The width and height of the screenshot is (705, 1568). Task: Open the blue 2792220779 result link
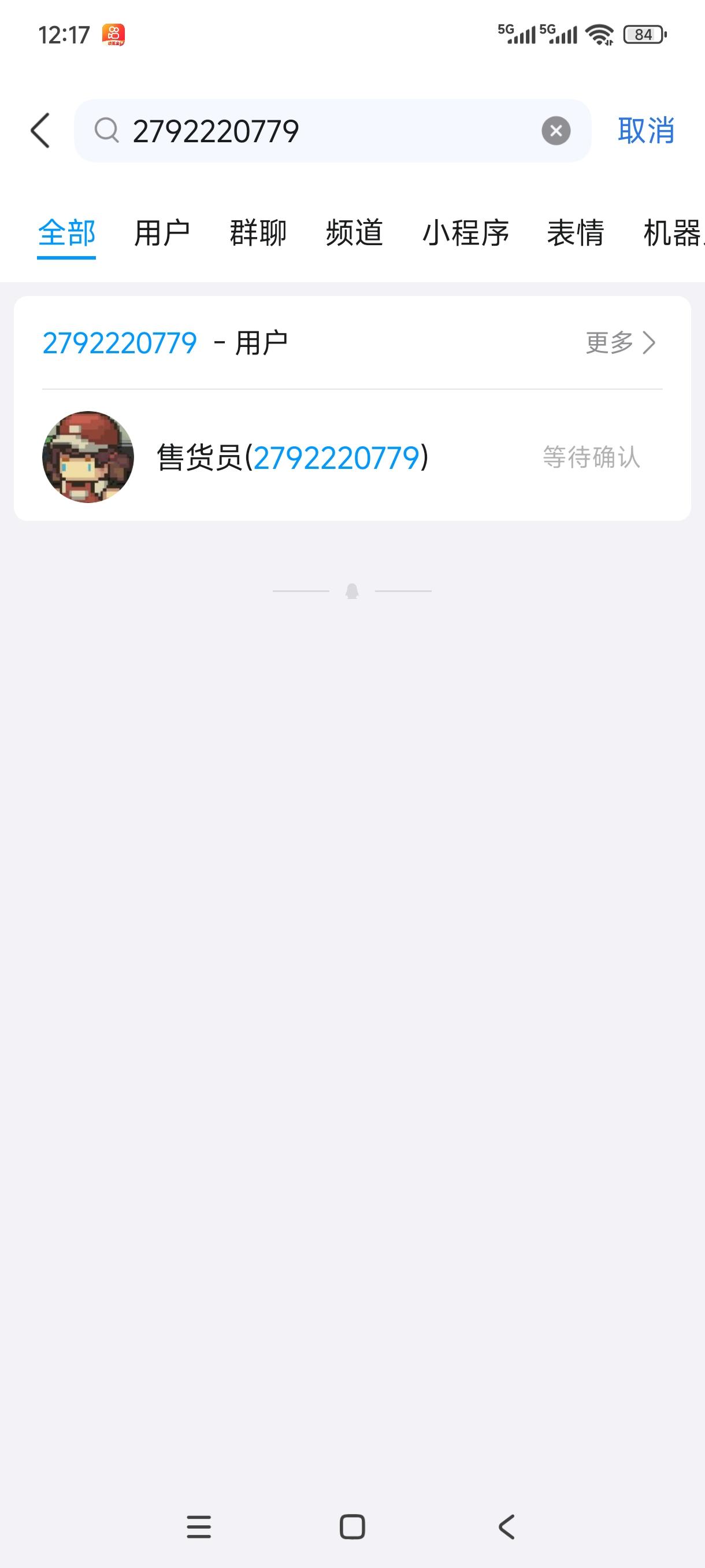coord(118,342)
